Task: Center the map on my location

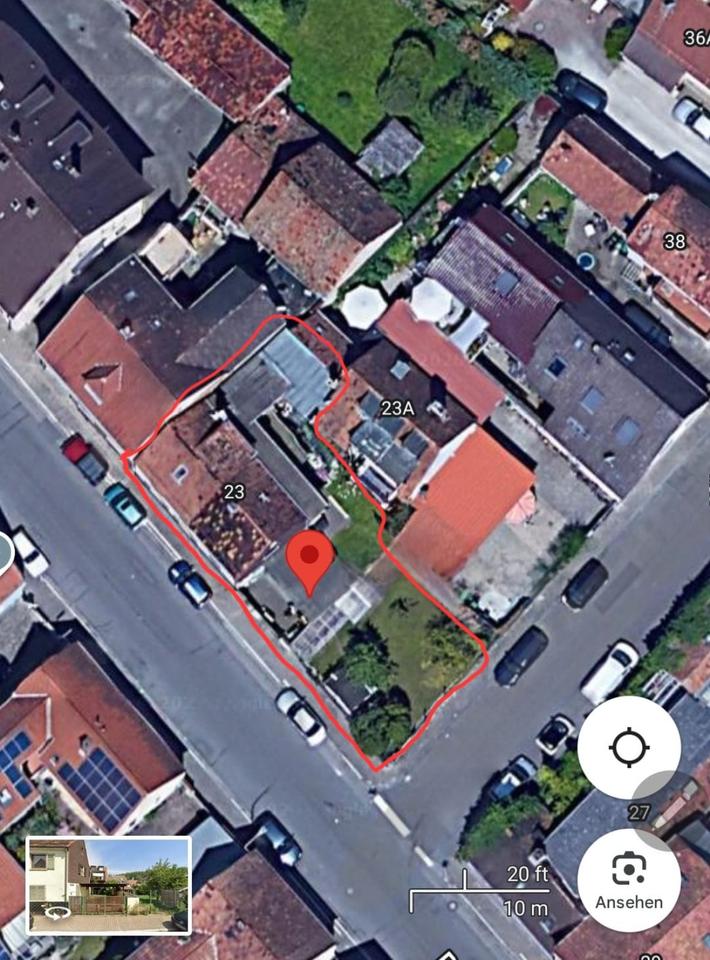Action: point(629,747)
